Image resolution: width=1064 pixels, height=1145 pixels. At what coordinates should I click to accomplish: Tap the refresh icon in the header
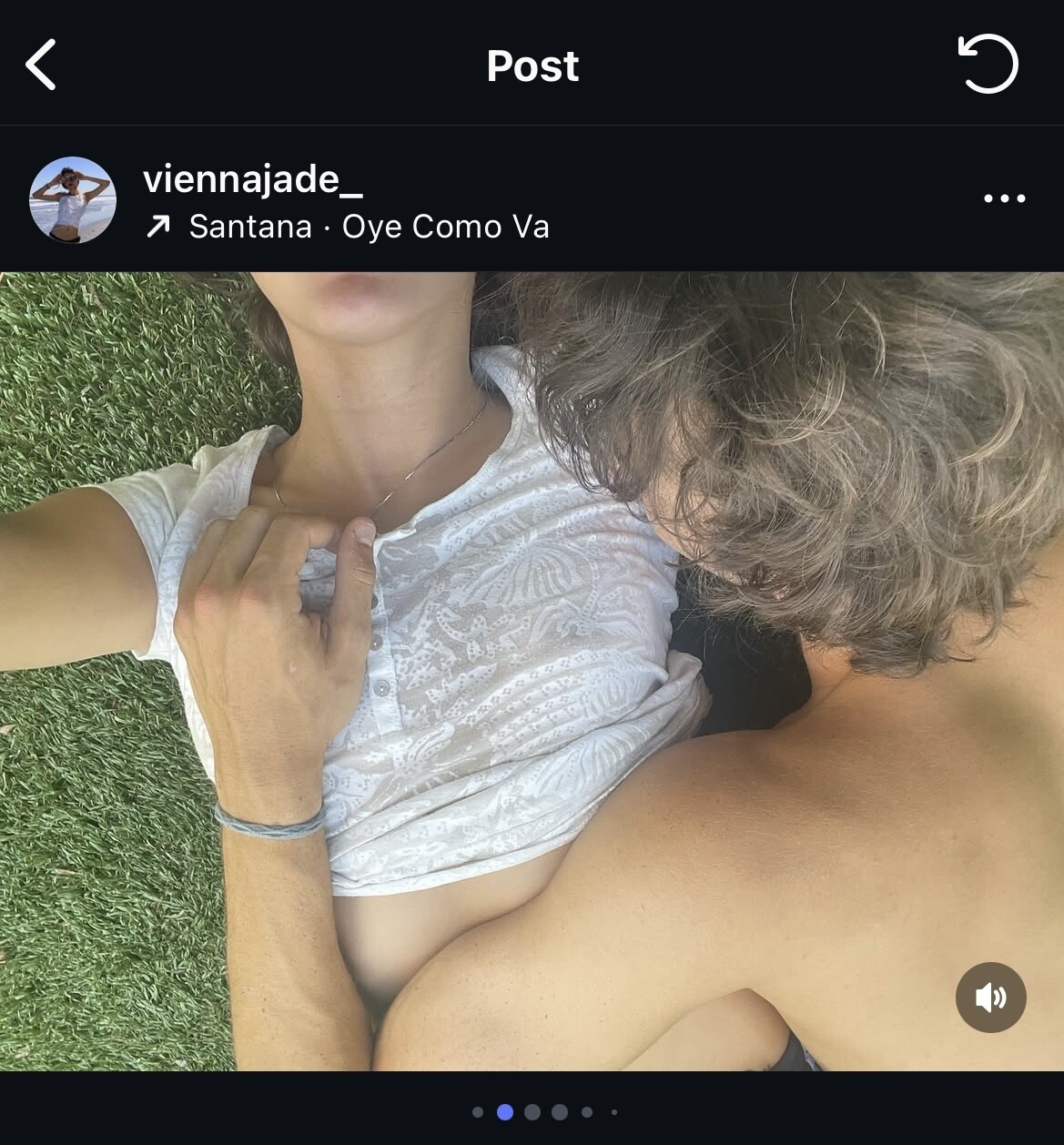[x=988, y=64]
